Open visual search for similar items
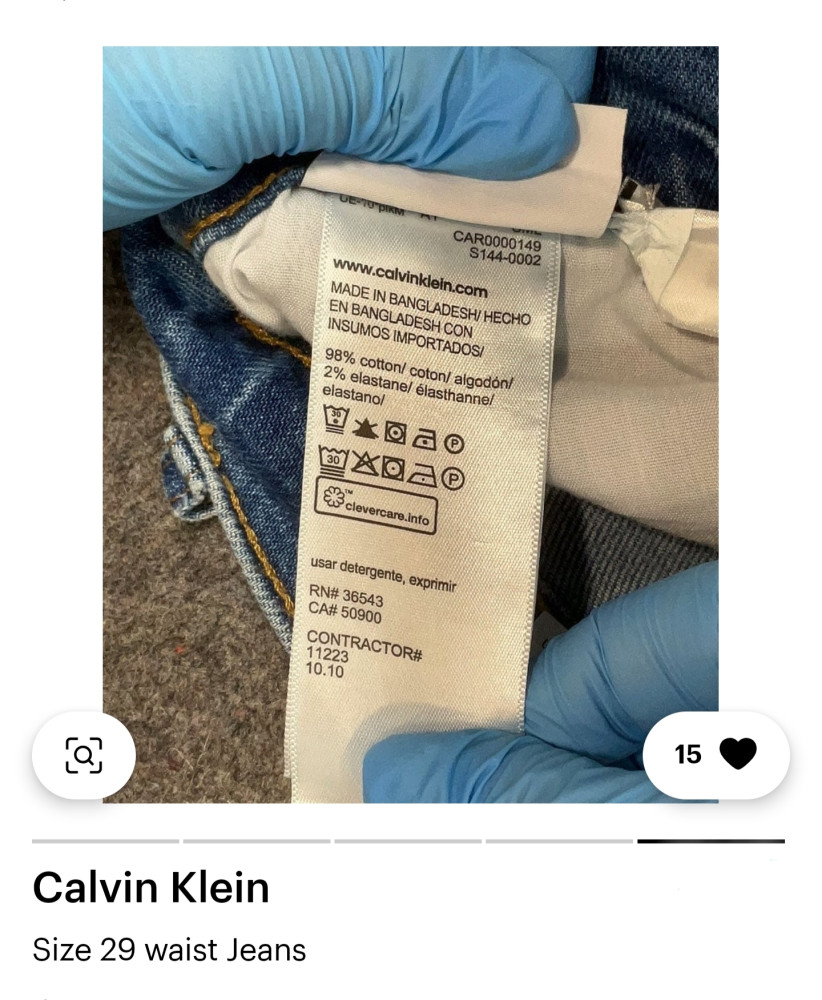Screen dimensions: 822x1000 coord(83,755)
